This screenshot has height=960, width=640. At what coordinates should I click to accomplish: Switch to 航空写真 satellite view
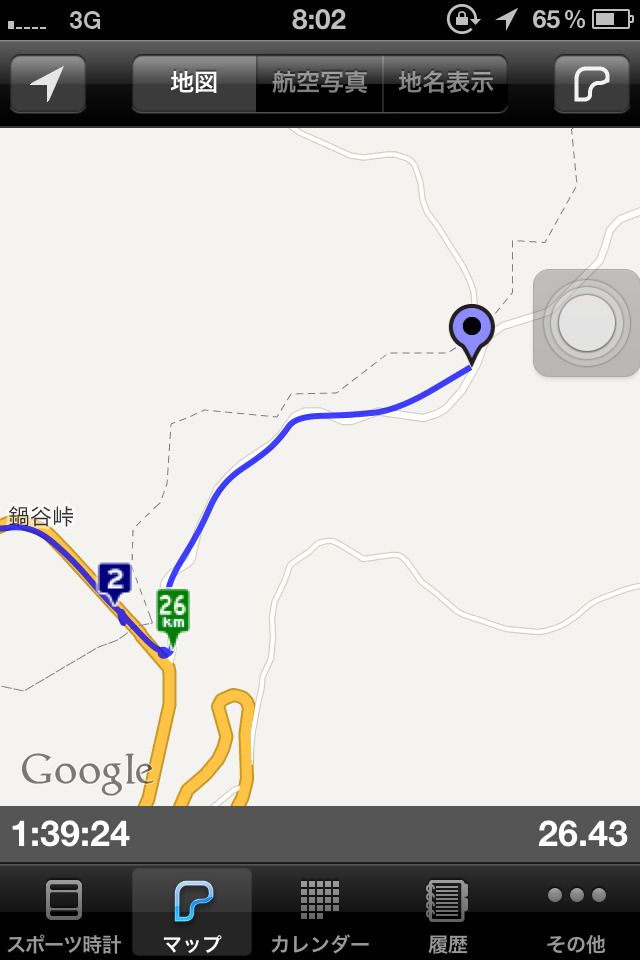[x=320, y=83]
